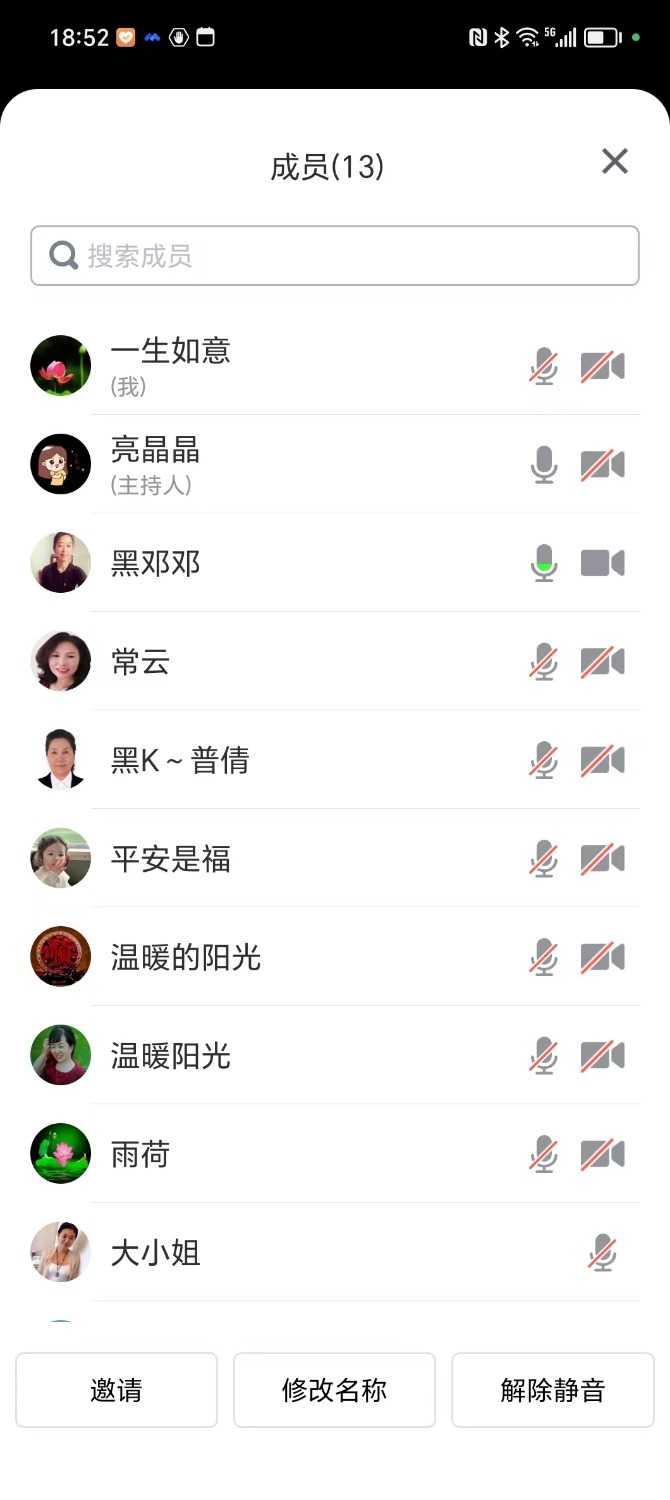The width and height of the screenshot is (670, 1500).
Task: Tap the search members field
Action: [x=335, y=256]
